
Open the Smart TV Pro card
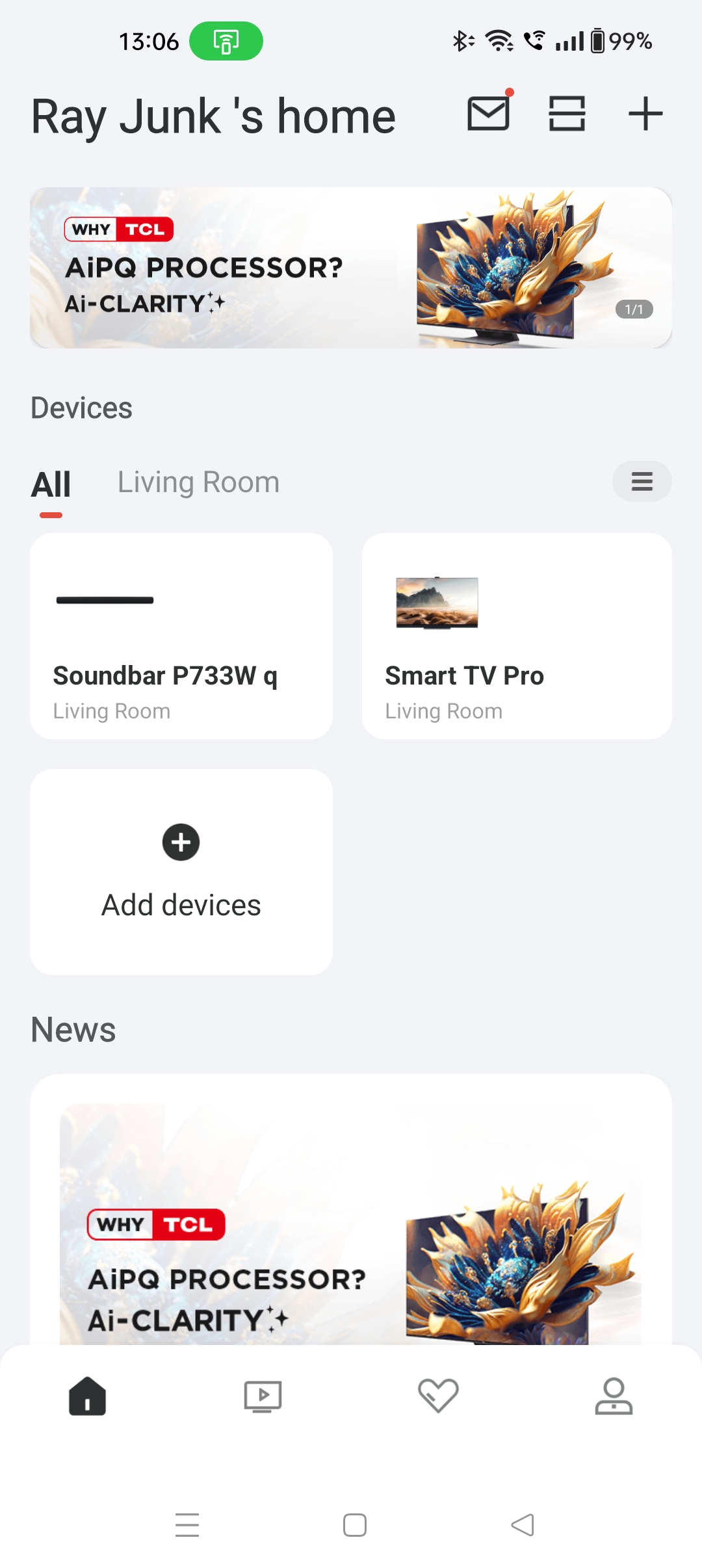click(517, 636)
